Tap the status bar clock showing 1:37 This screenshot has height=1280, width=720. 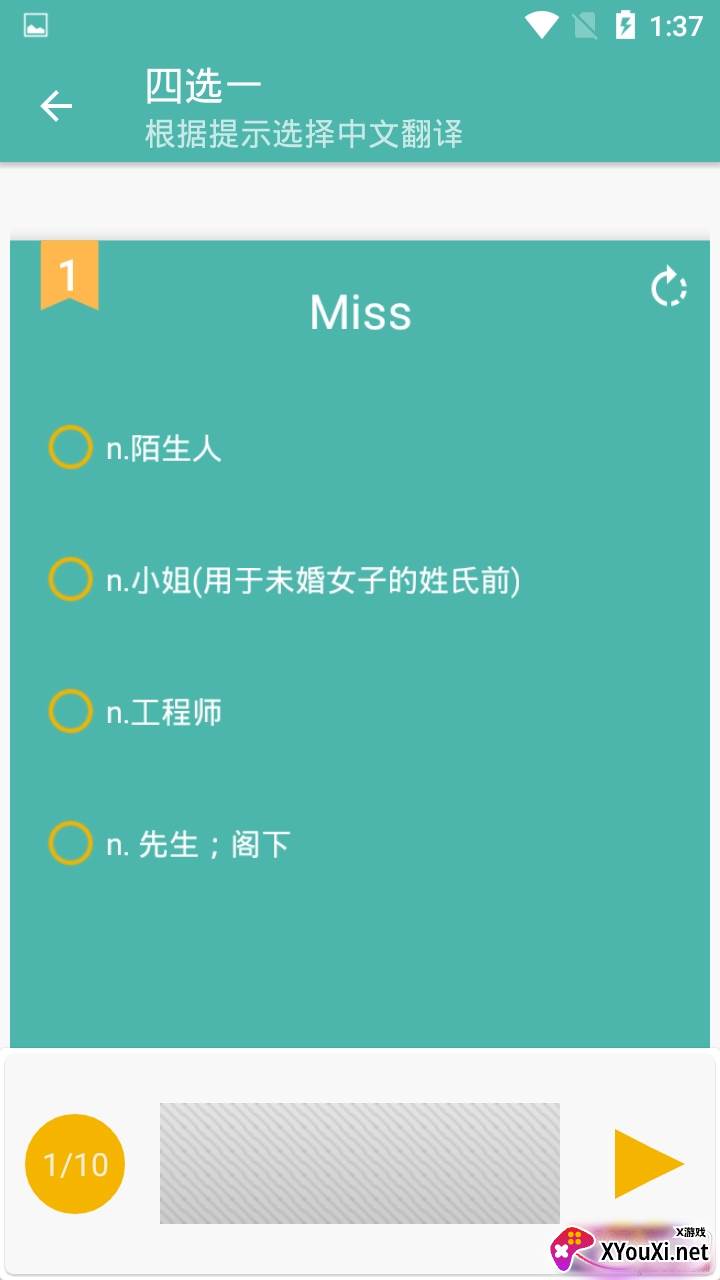(676, 25)
